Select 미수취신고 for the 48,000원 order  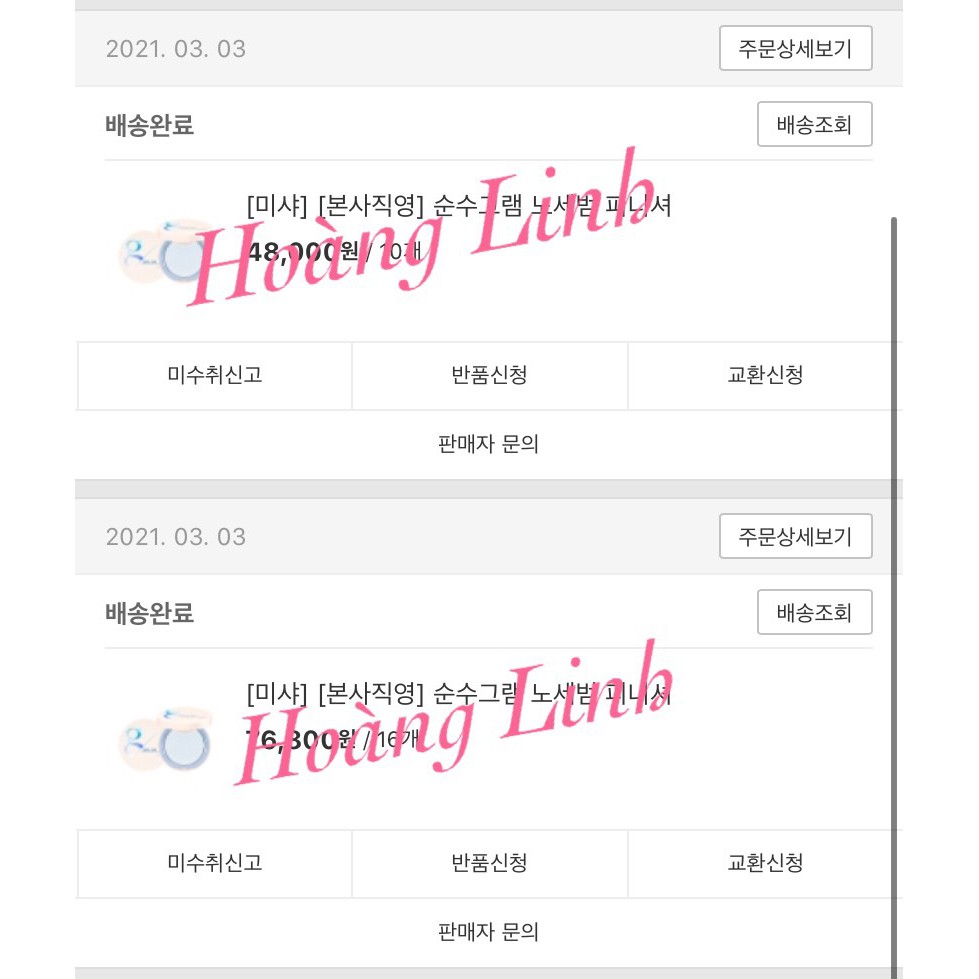tap(215, 375)
